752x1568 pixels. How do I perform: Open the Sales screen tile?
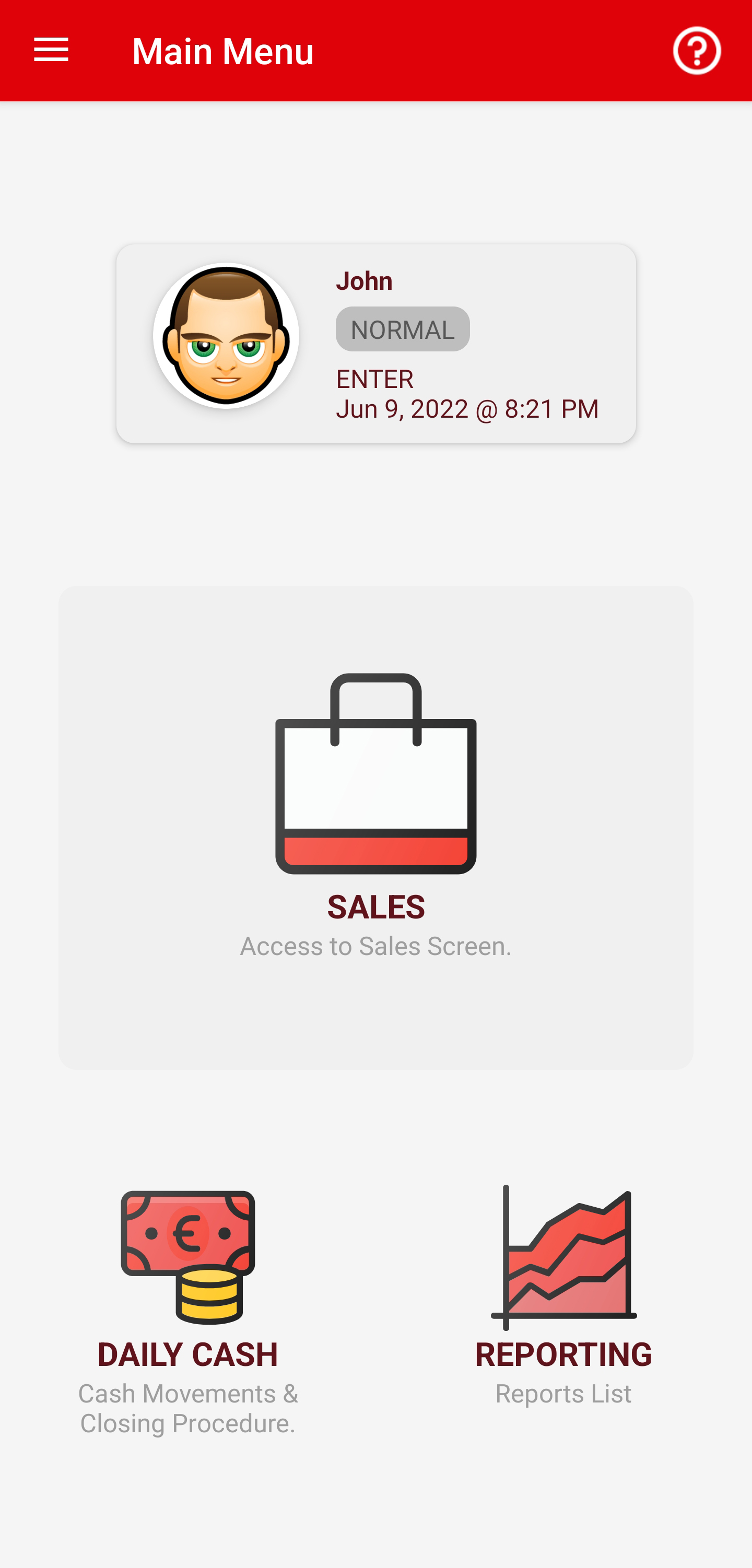coord(375,827)
